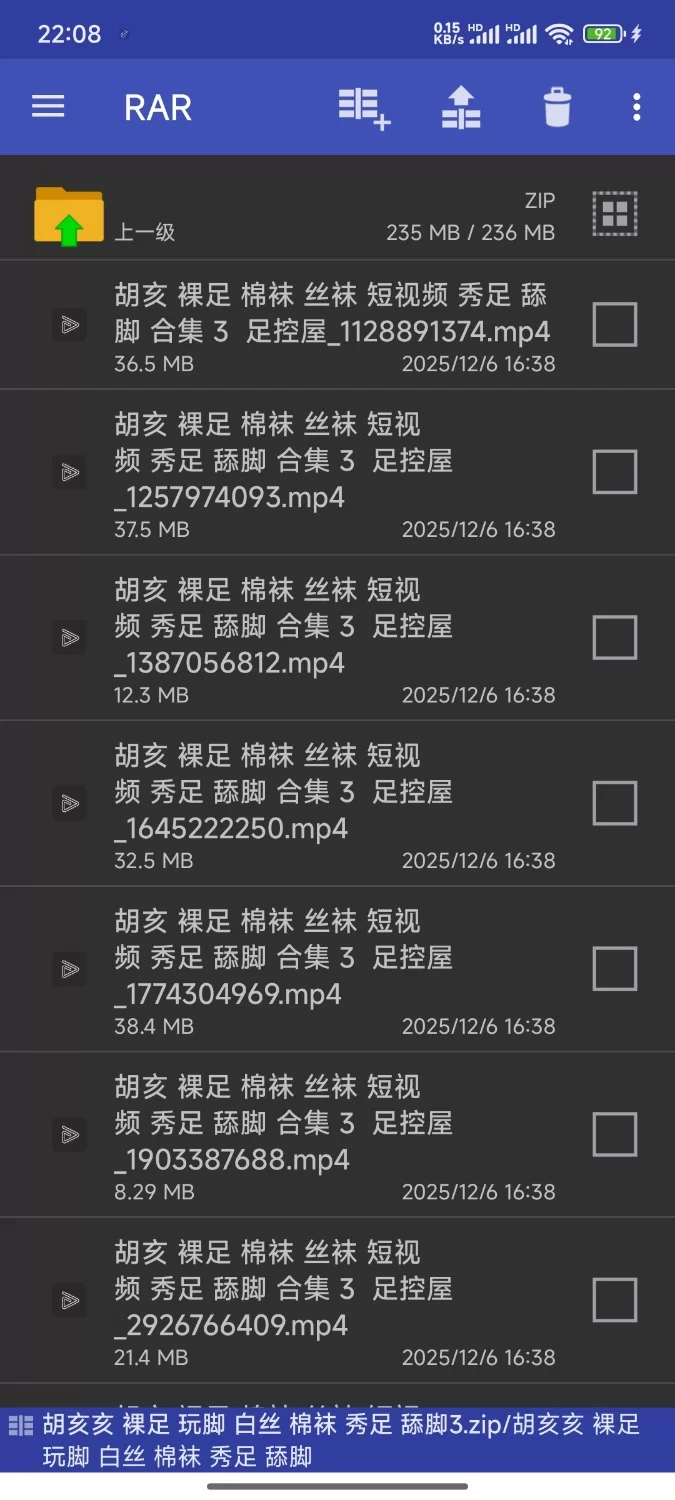Mark the _1645222250.mp4 file checkbox
675x1500 pixels.
click(x=614, y=802)
